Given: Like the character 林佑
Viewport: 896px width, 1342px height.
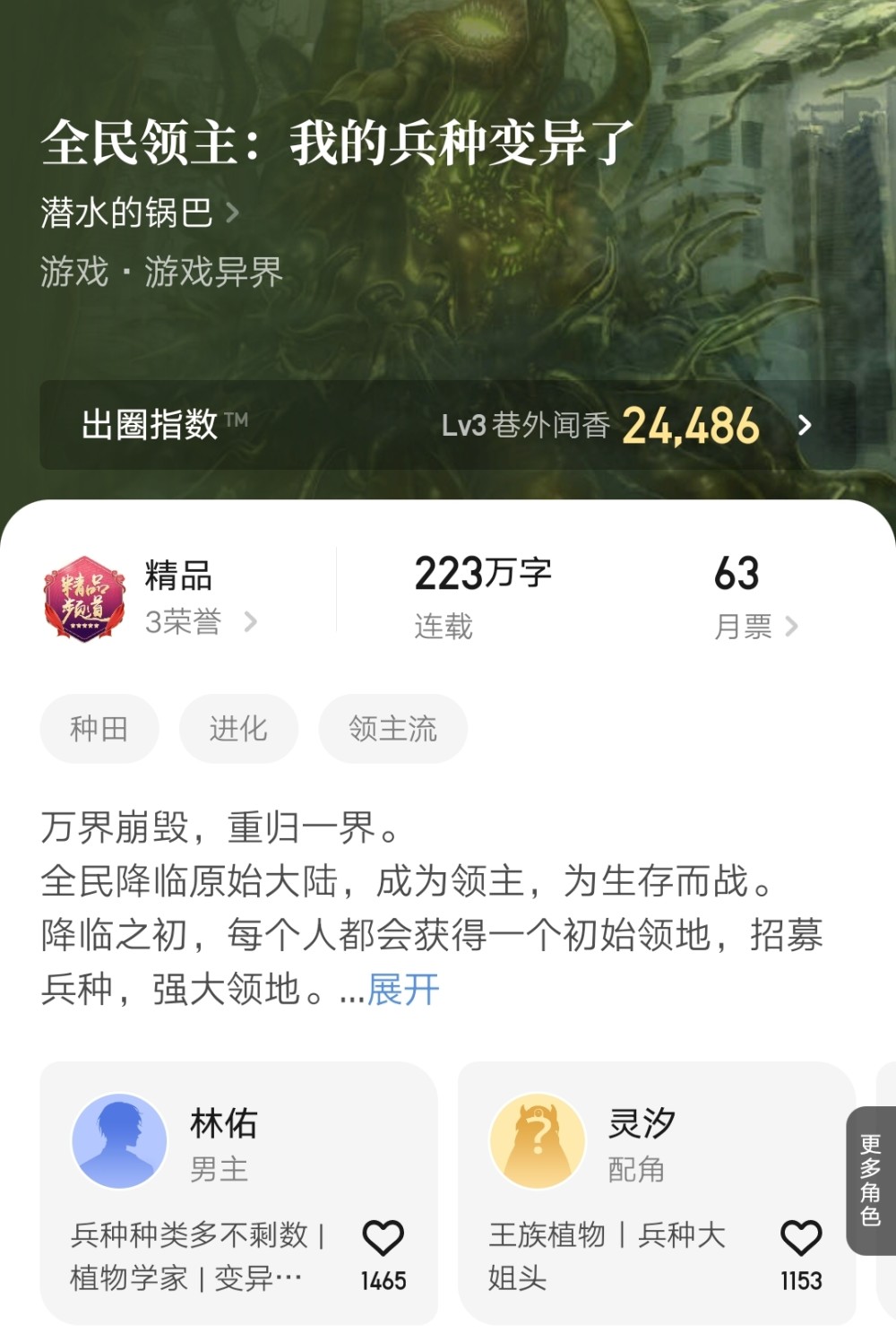Looking at the screenshot, I should click(x=383, y=1239).
